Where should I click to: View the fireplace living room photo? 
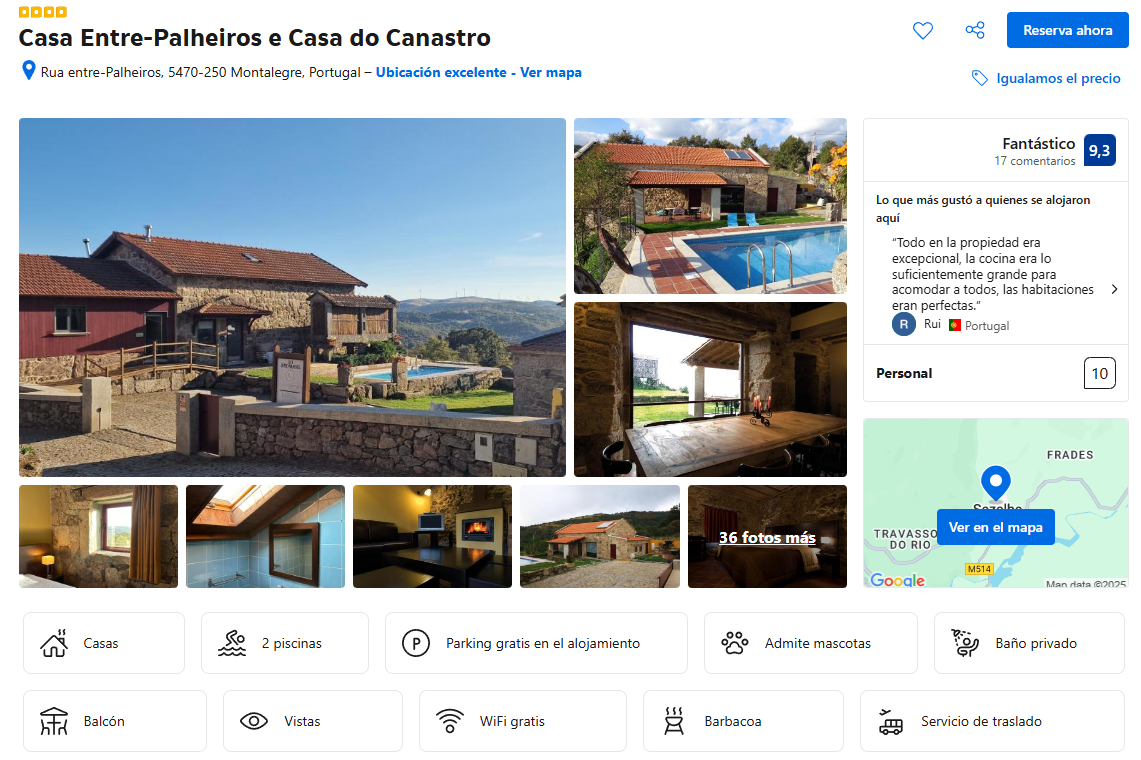[432, 536]
